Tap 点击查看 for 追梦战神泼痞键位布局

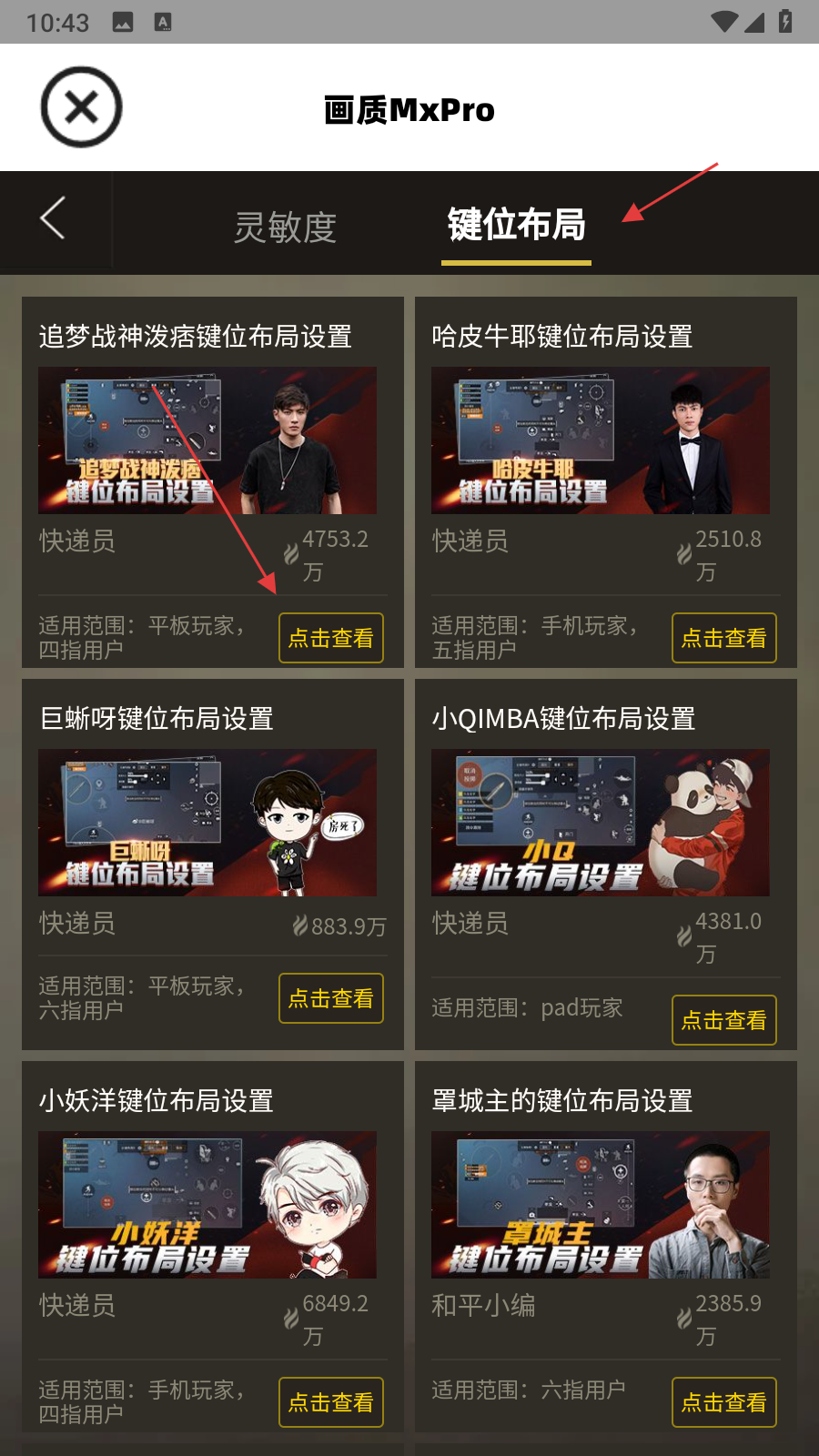click(331, 638)
